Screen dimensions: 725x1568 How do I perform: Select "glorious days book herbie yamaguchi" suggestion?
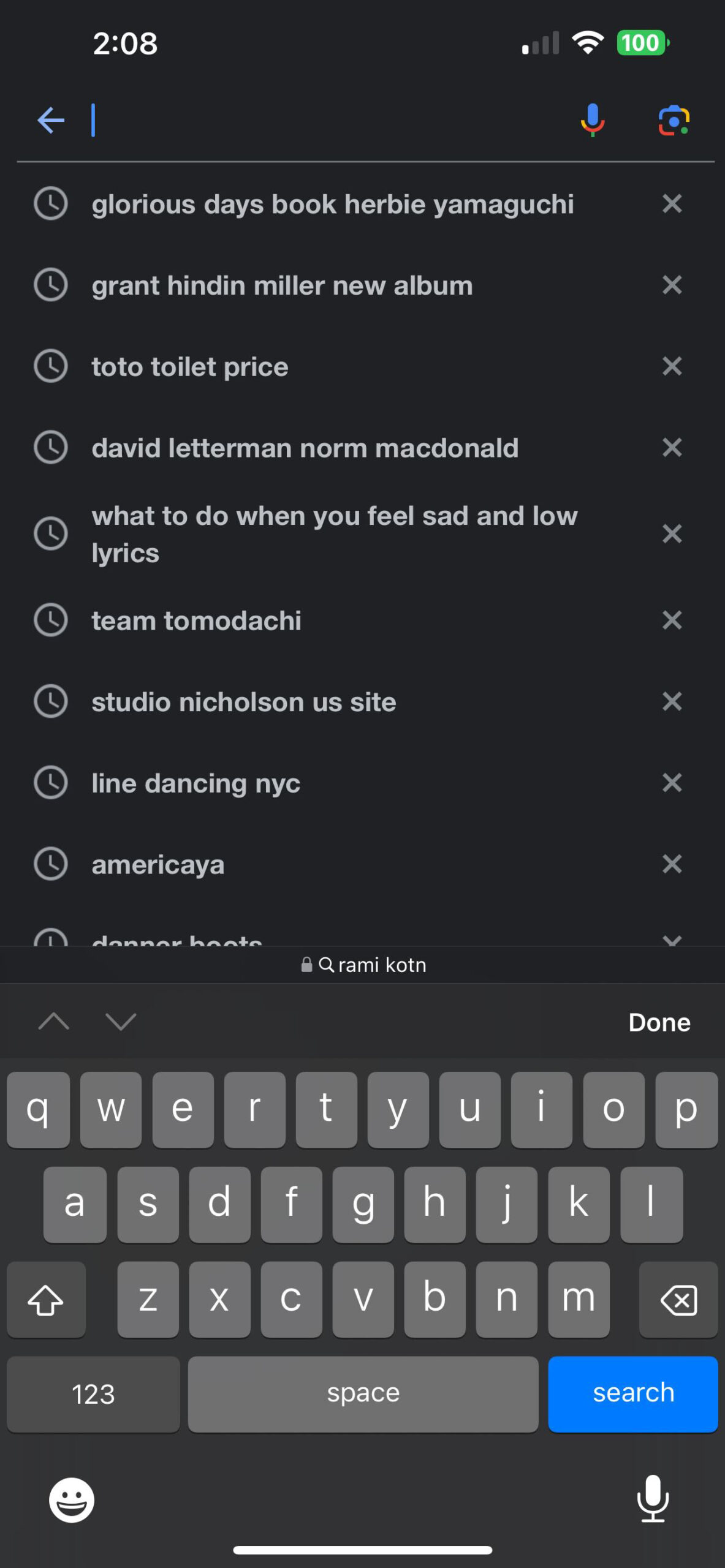click(x=333, y=204)
